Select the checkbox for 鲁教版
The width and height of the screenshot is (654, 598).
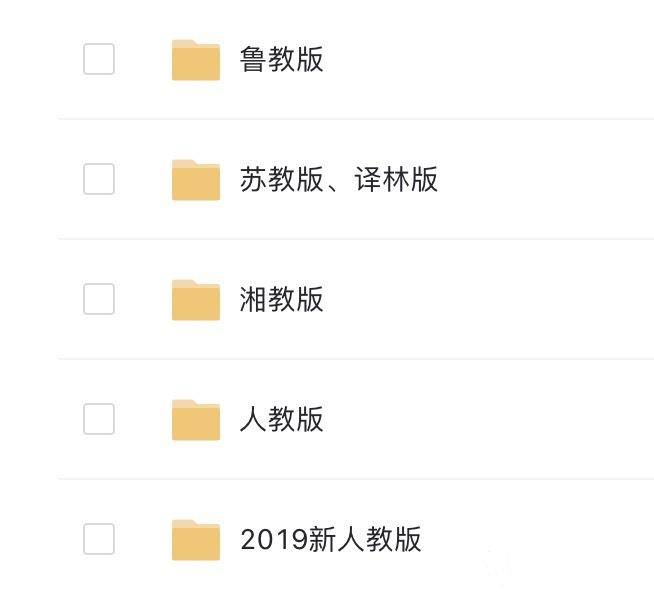pos(98,60)
